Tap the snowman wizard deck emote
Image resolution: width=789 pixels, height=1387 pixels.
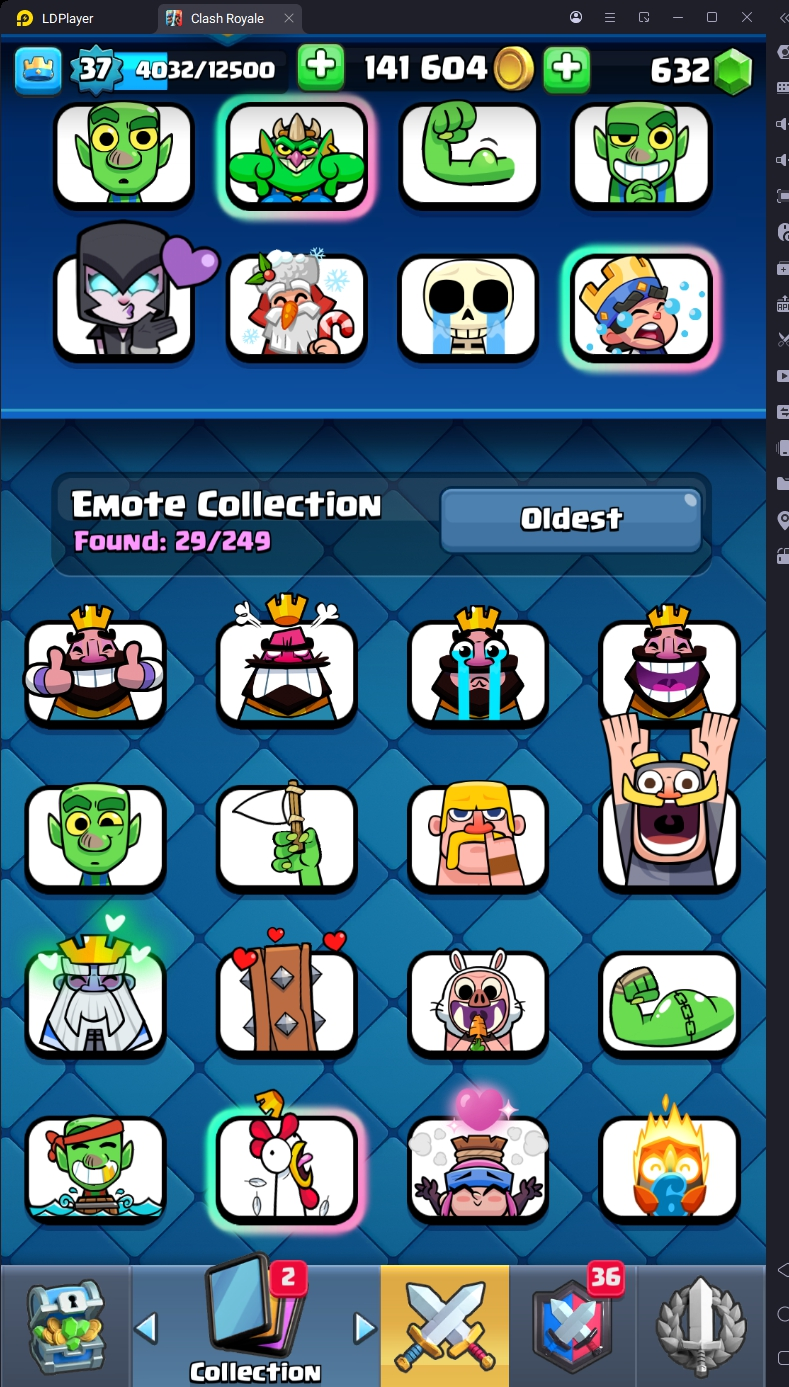point(296,307)
